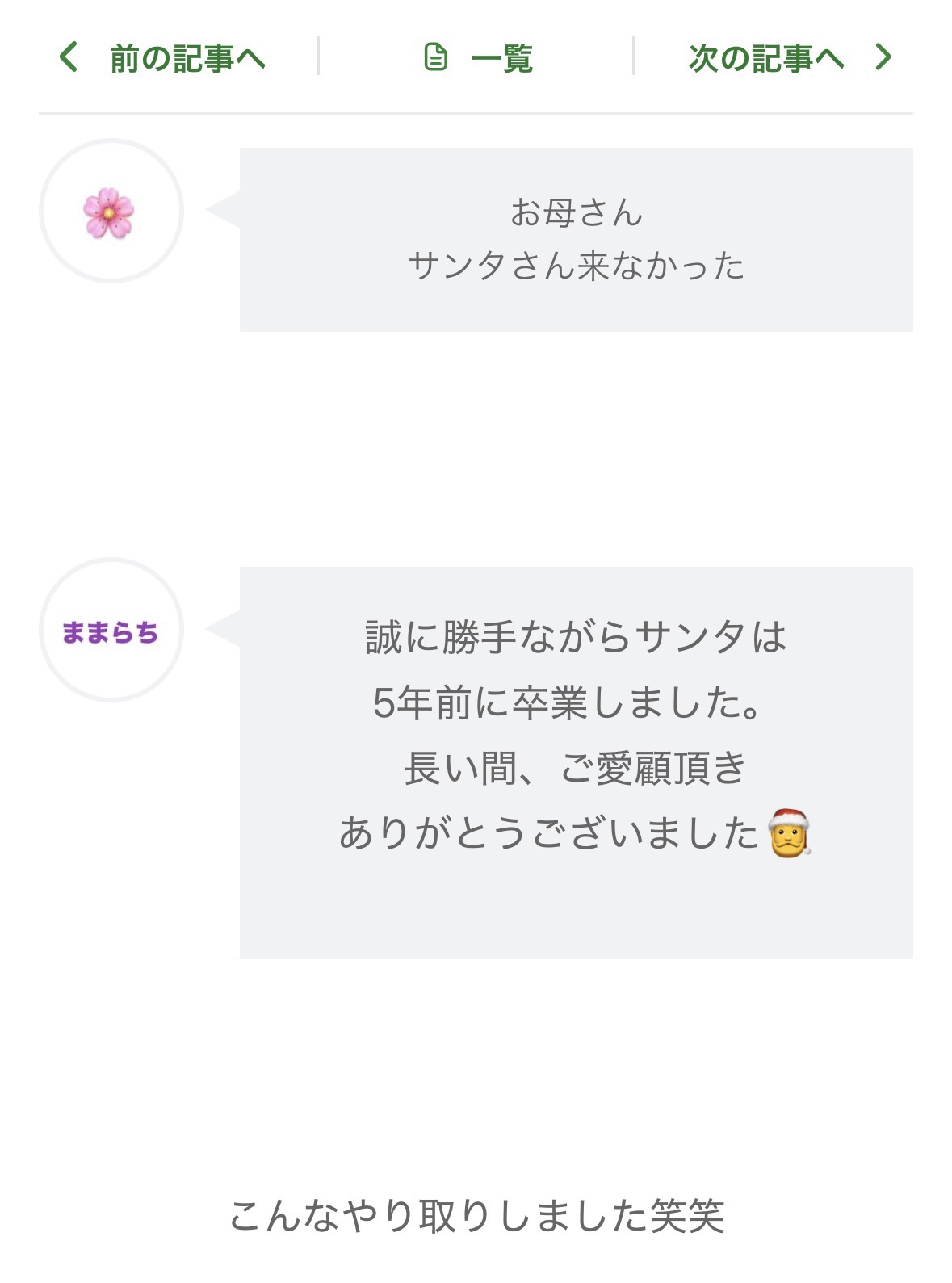Open the article list (一覧)
This screenshot has height=1283, width=952.
479,58
